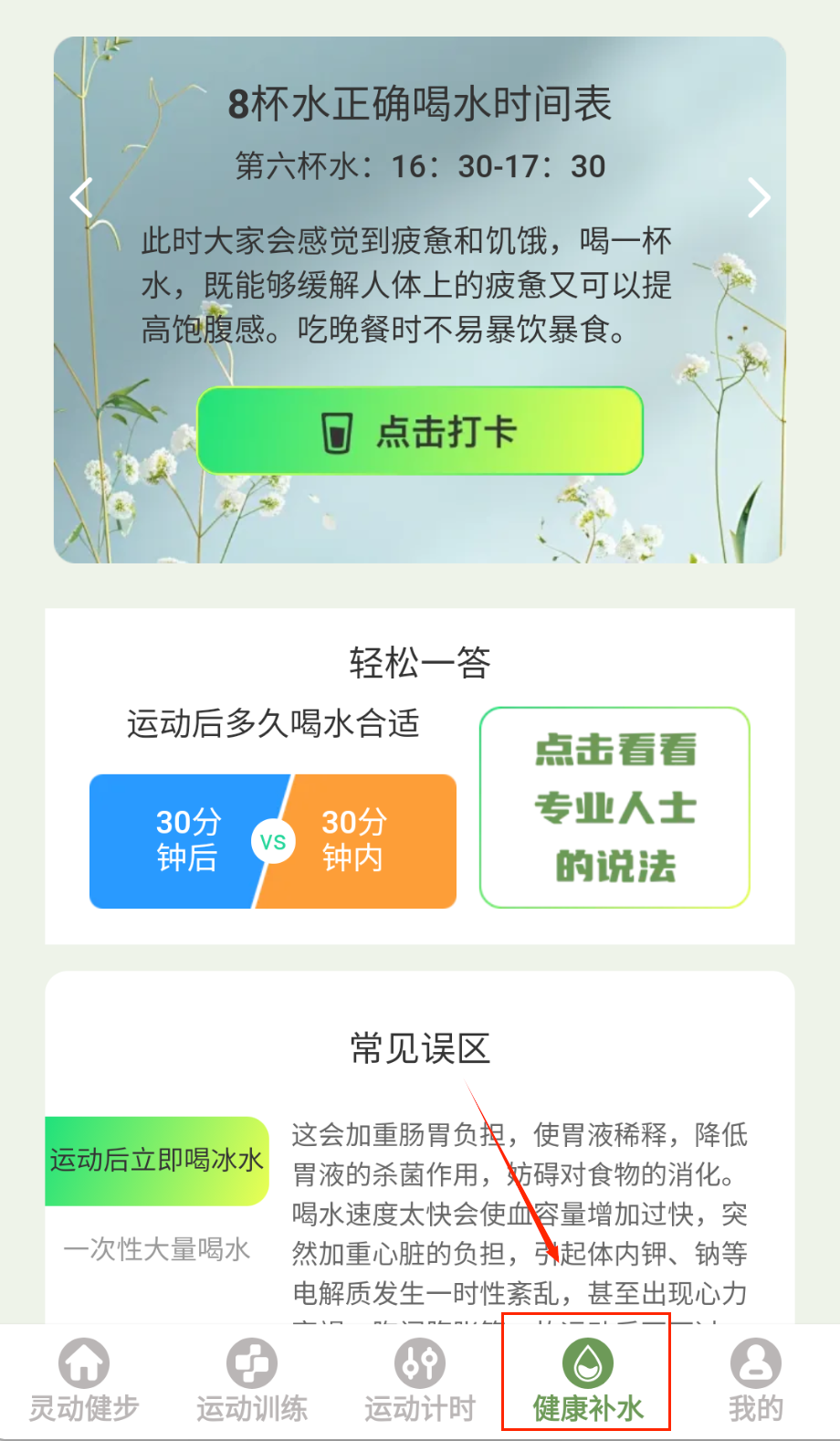Go to the next water schedule card

(x=759, y=197)
